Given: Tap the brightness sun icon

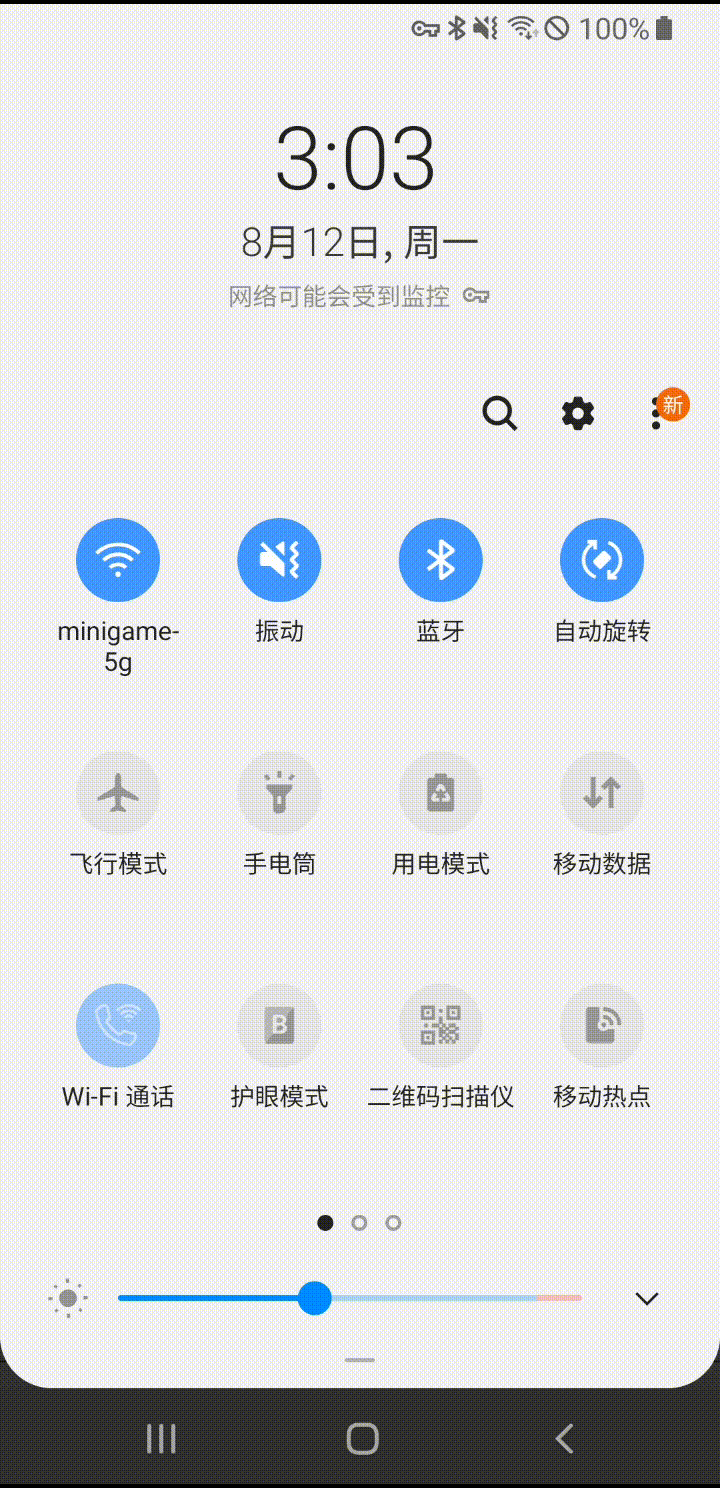Looking at the screenshot, I should pyautogui.click(x=67, y=1298).
